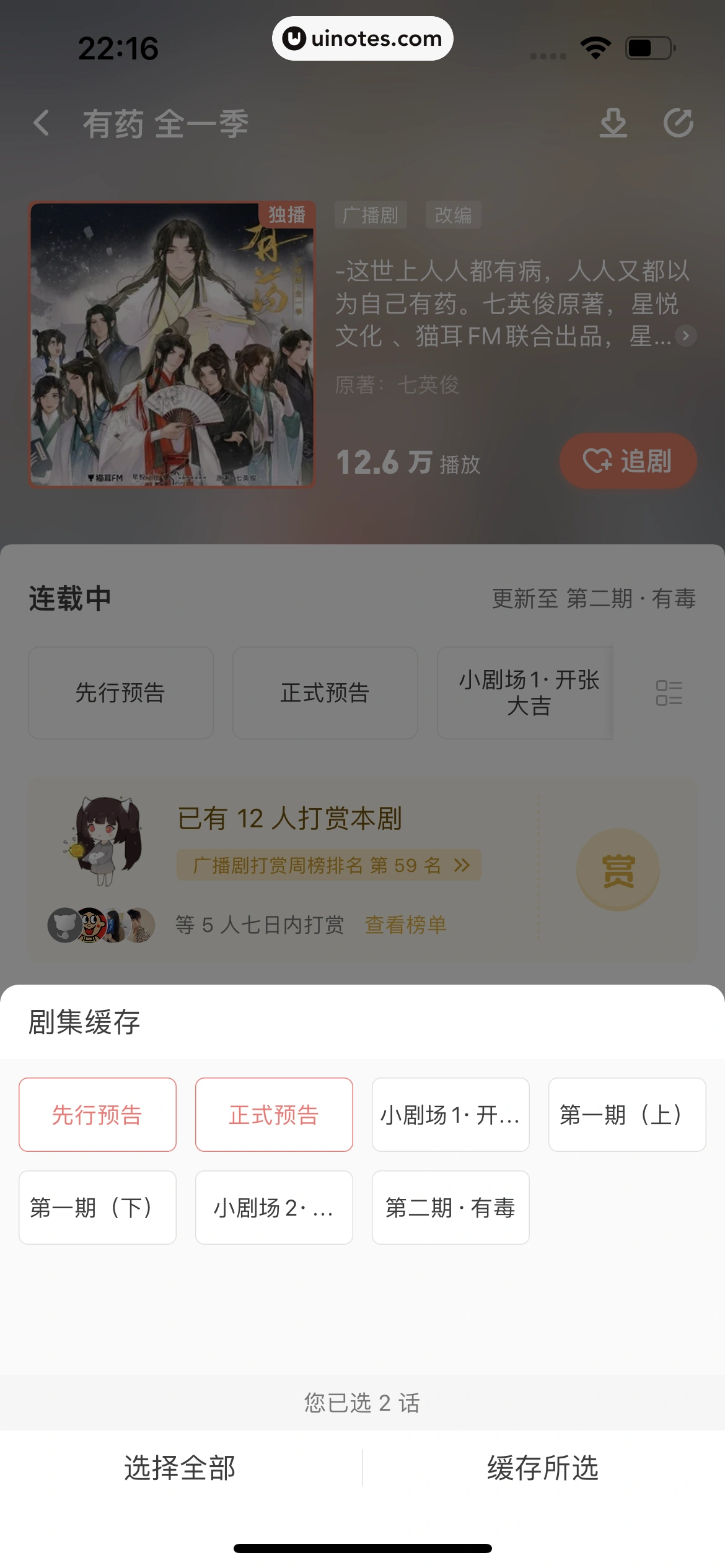
Task: Deselect 正式预告 from the cache selection
Action: (274, 1113)
